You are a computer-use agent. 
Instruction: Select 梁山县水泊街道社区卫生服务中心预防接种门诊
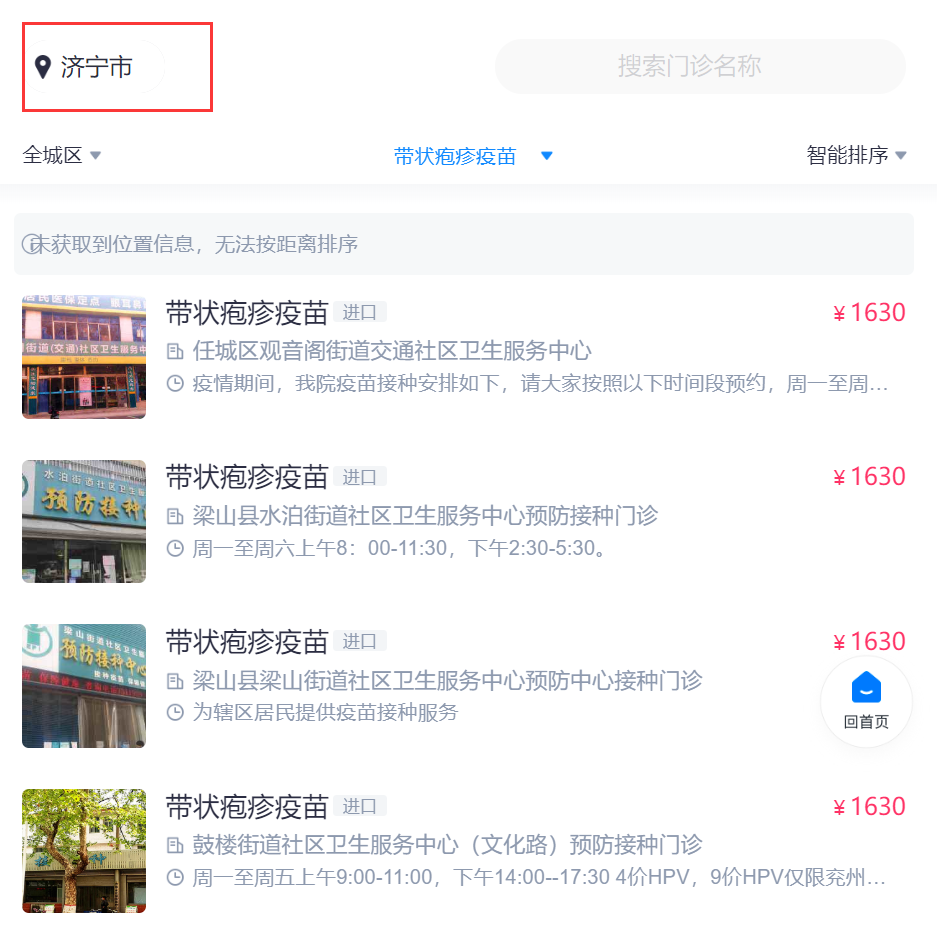click(425, 516)
